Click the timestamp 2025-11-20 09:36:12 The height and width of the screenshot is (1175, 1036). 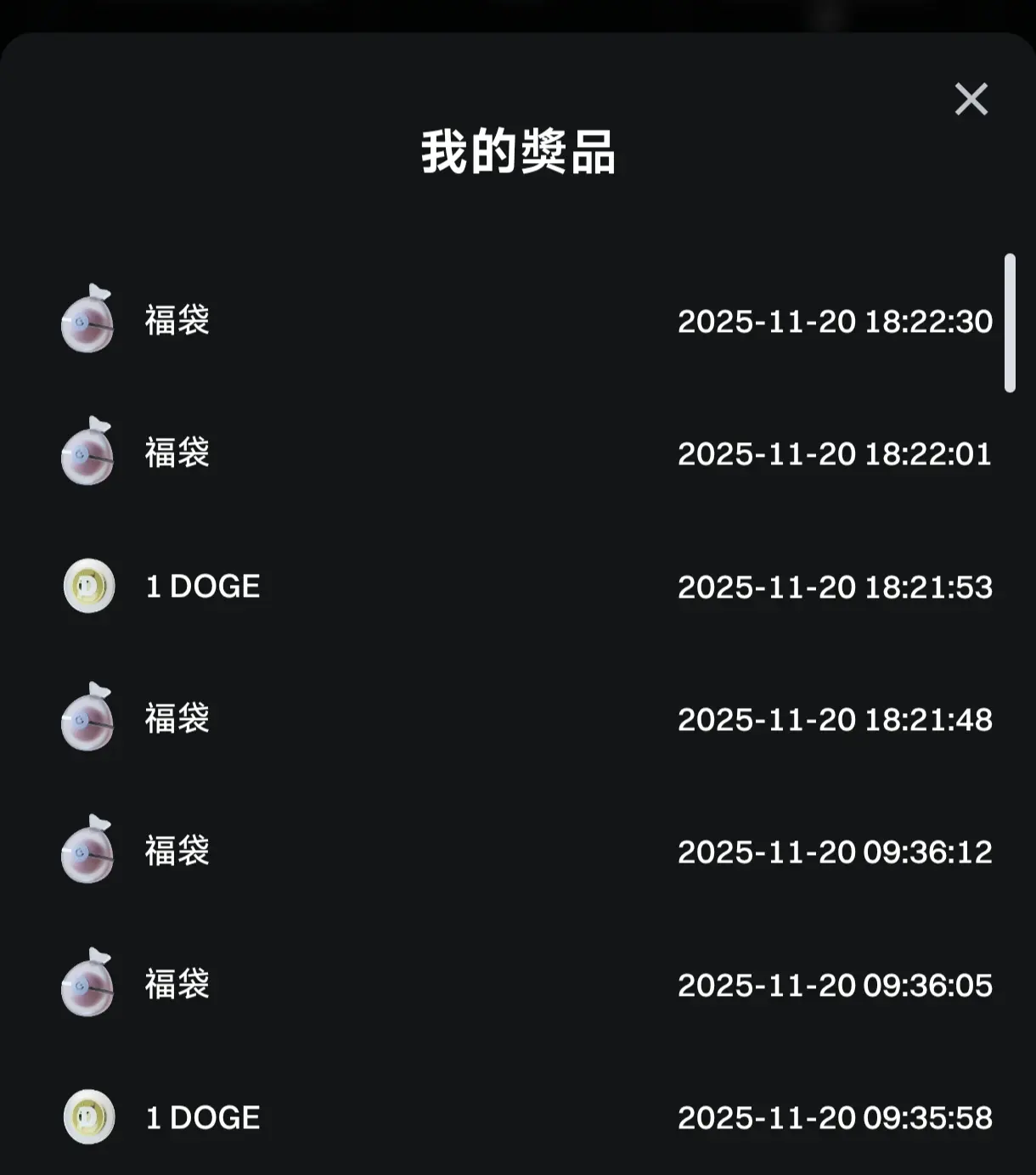[x=836, y=852]
